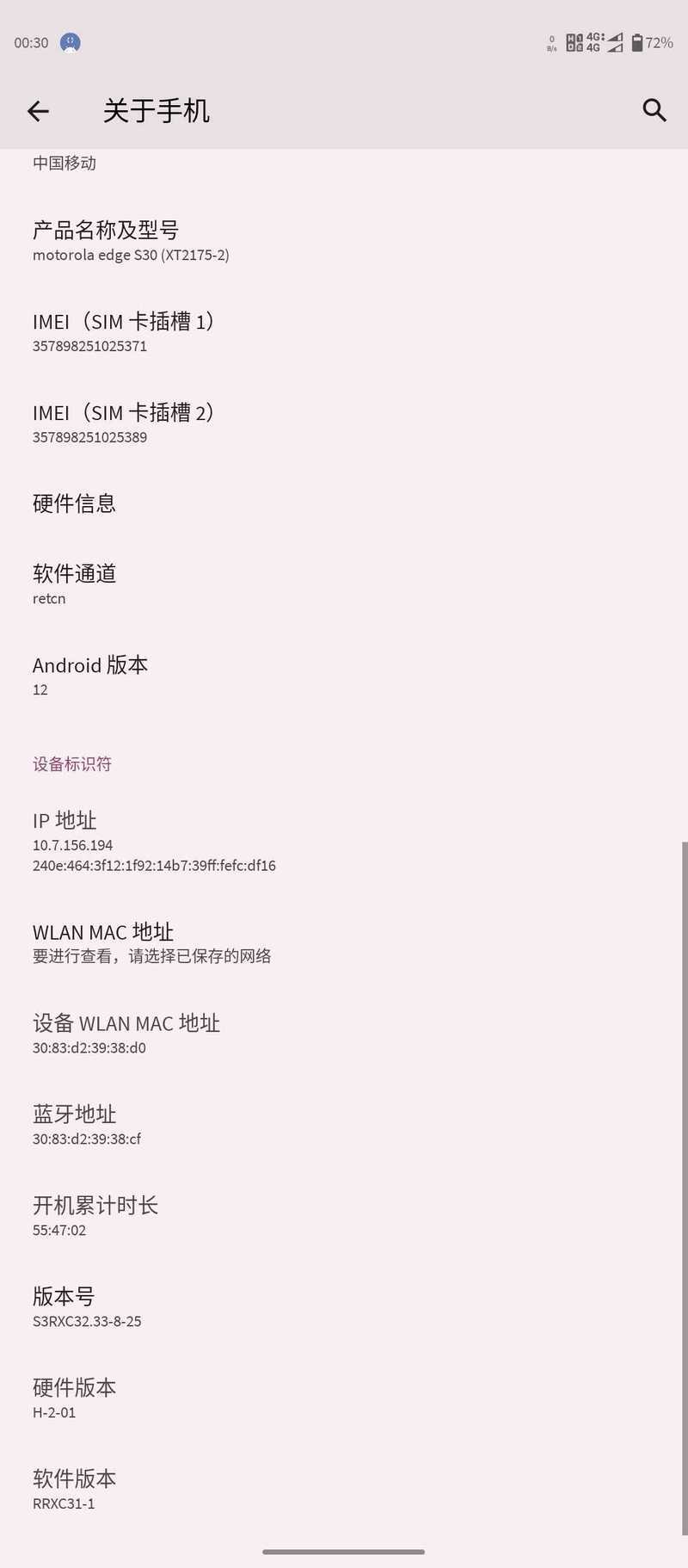
Task: Tap 设备 WLAN MAC 地址 row
Action: click(x=344, y=1034)
